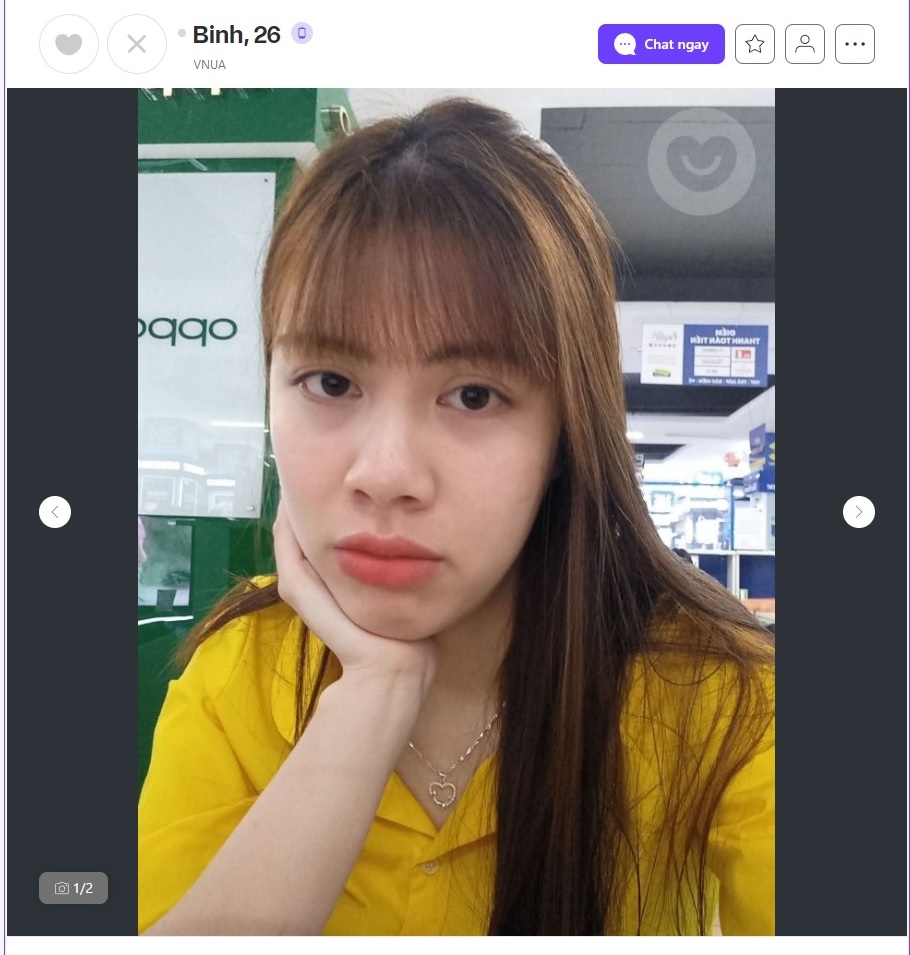910x955 pixels.
Task: Click the name Binh to view details
Action: pos(213,34)
